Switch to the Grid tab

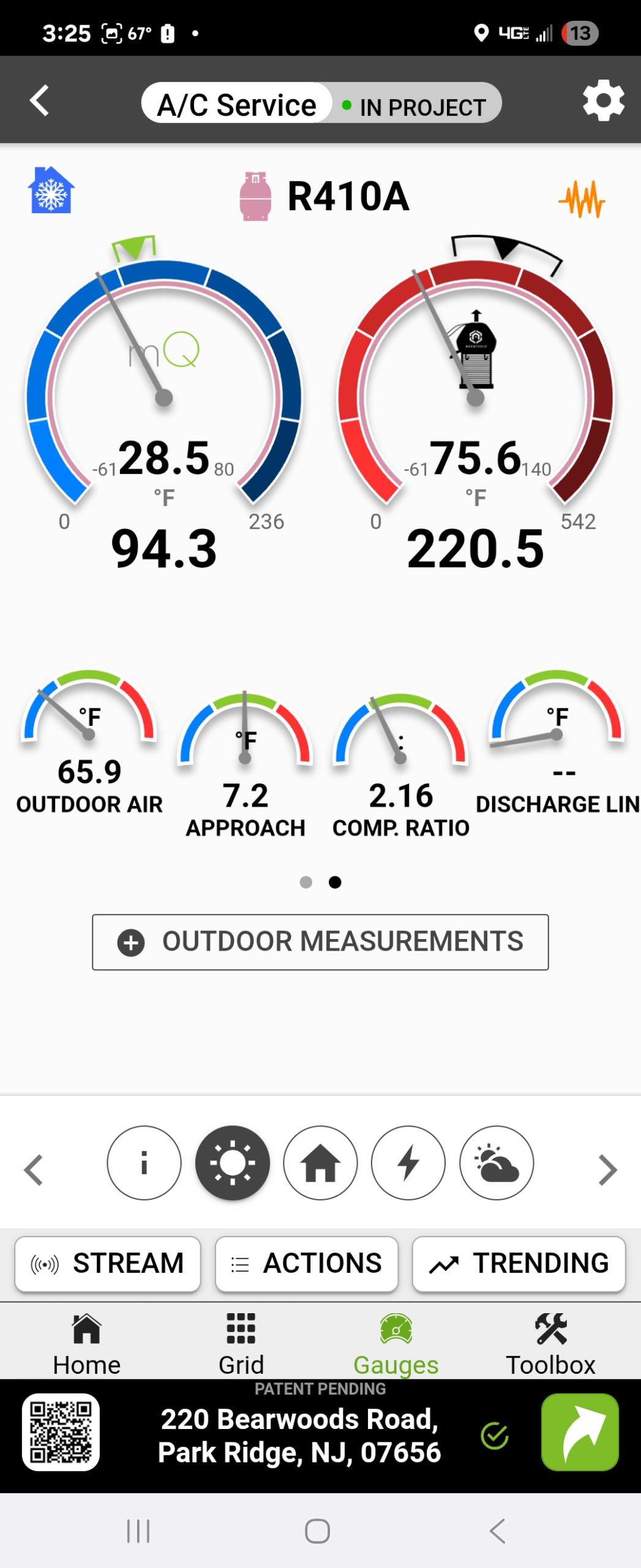[241, 1344]
